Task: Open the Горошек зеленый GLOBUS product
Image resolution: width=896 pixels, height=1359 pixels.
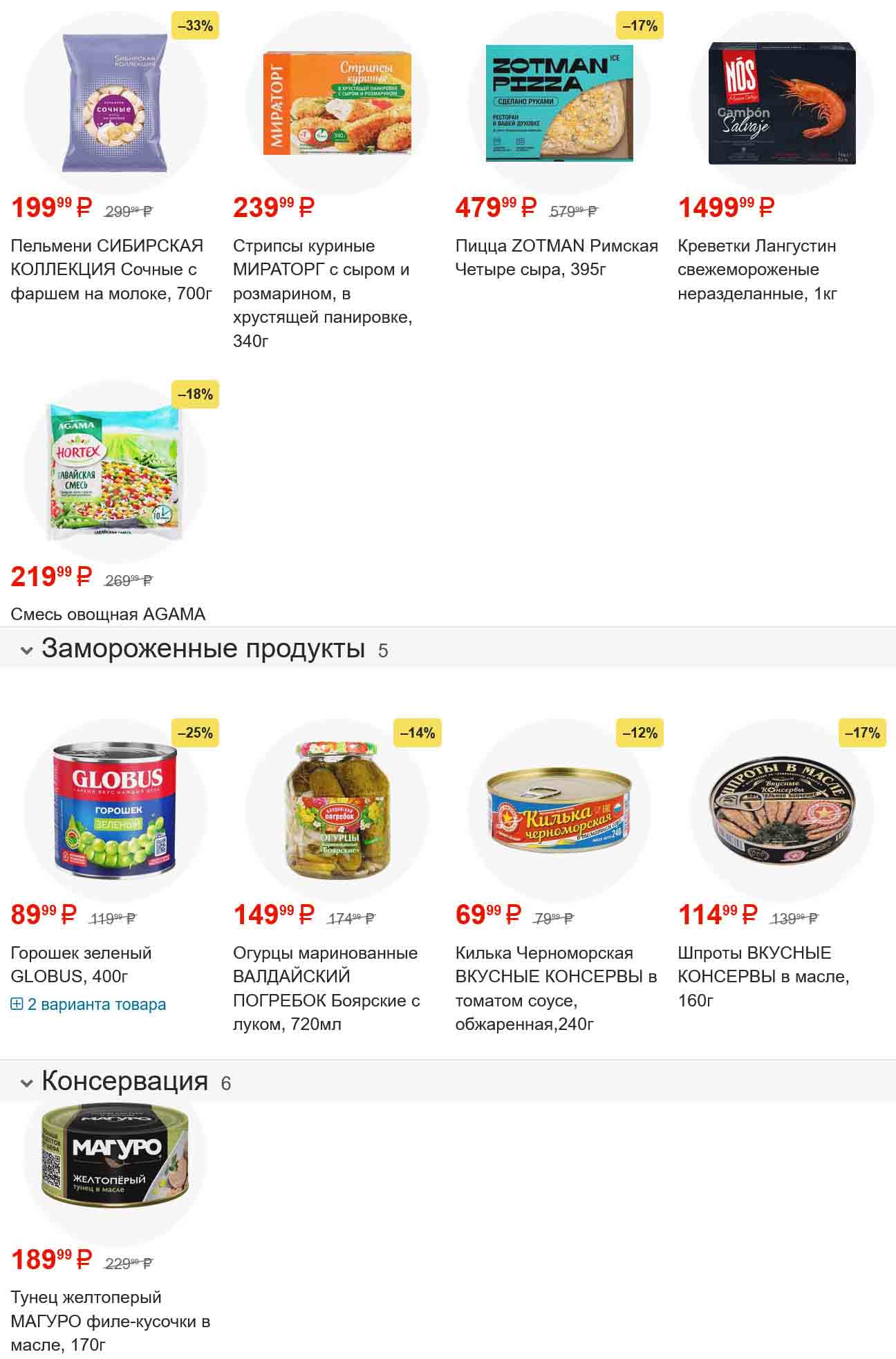Action: click(81, 964)
